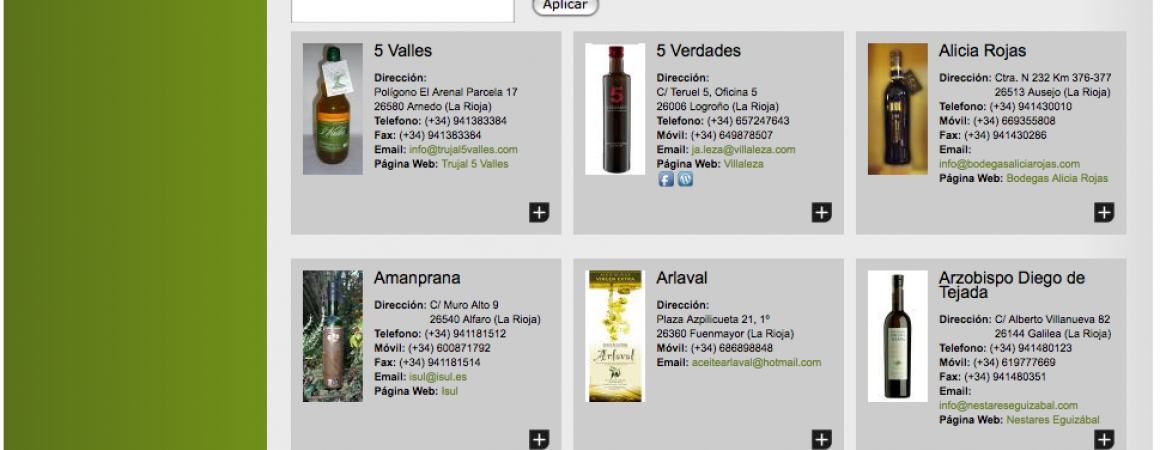The width and height of the screenshot is (1160, 450).
Task: Expand the Alicia Rojas card plus icon
Action: (x=1103, y=212)
